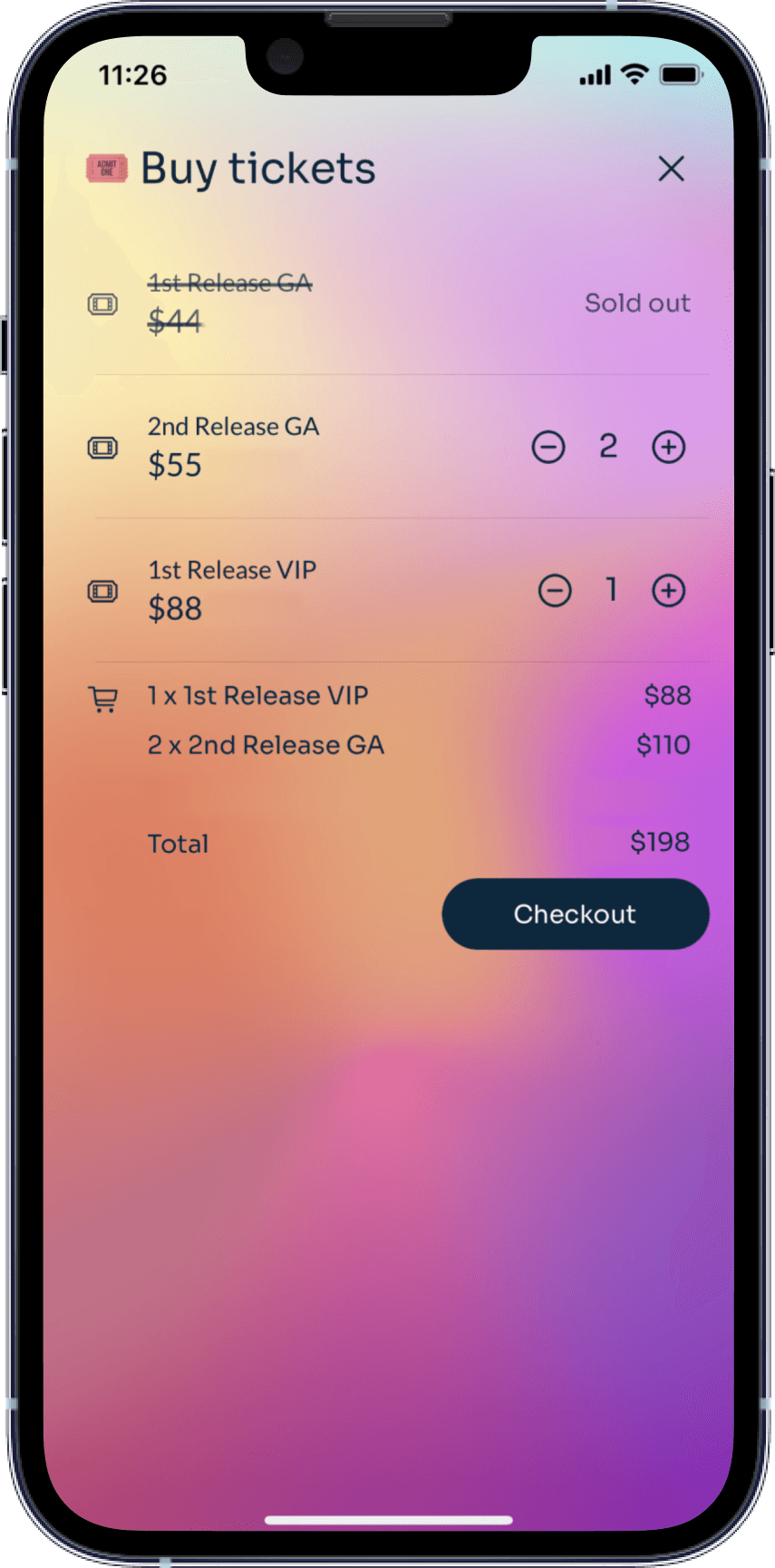This screenshot has height=1568, width=775.
Task: Add one more 1st Release VIP ticket
Action: [x=669, y=591]
